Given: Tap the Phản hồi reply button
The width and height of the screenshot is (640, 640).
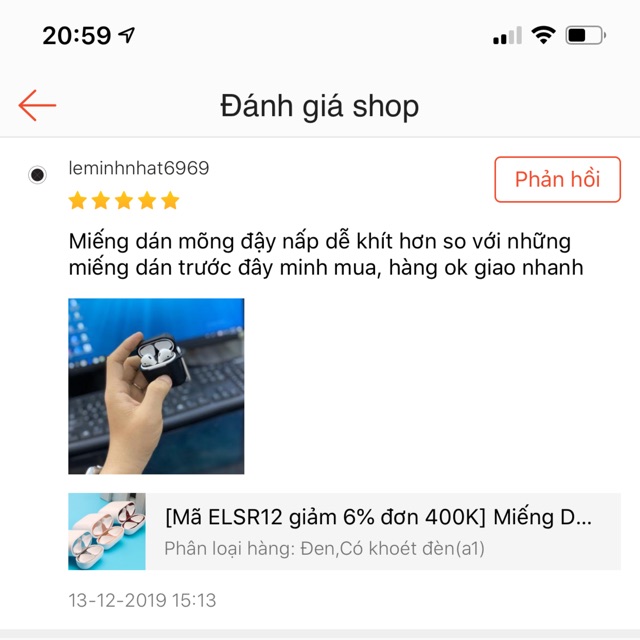Looking at the screenshot, I should pyautogui.click(x=557, y=180).
